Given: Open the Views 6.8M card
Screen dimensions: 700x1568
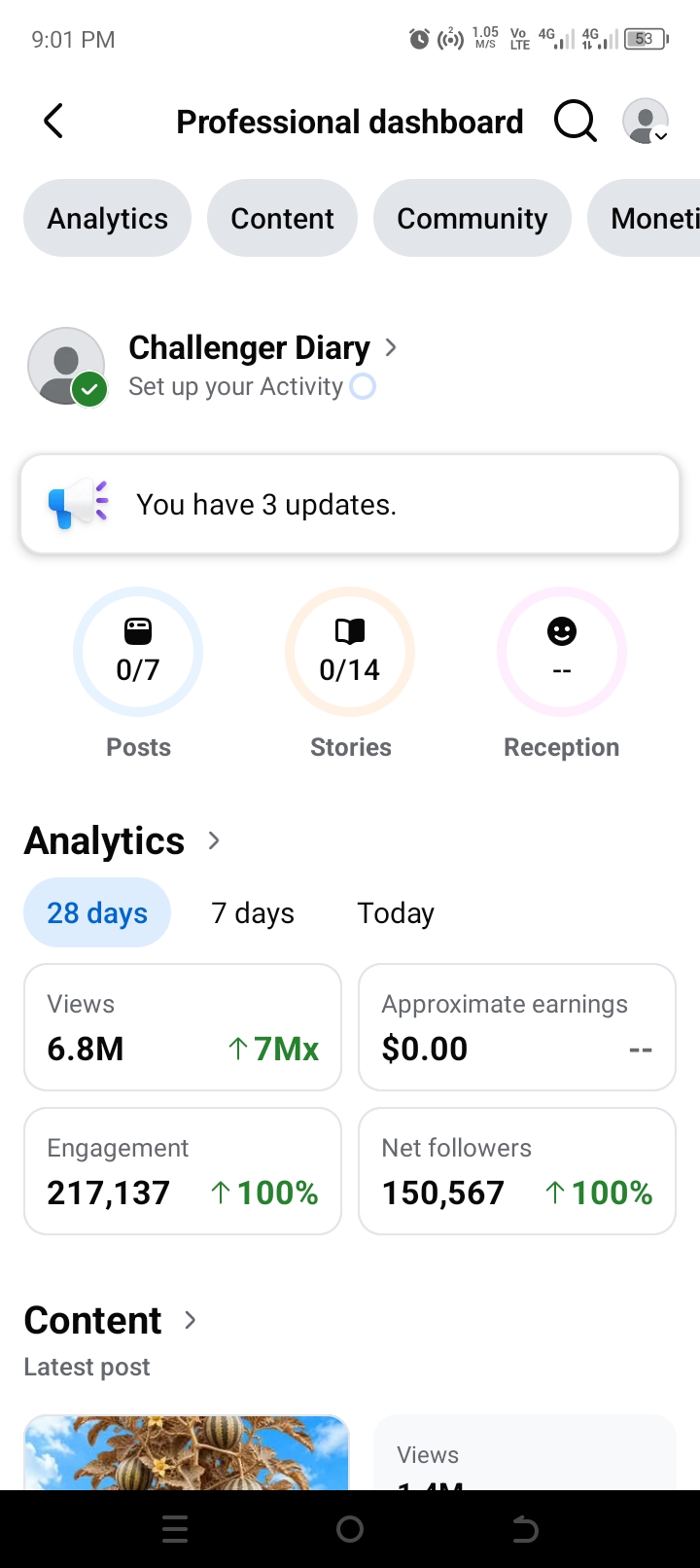Looking at the screenshot, I should (183, 1027).
